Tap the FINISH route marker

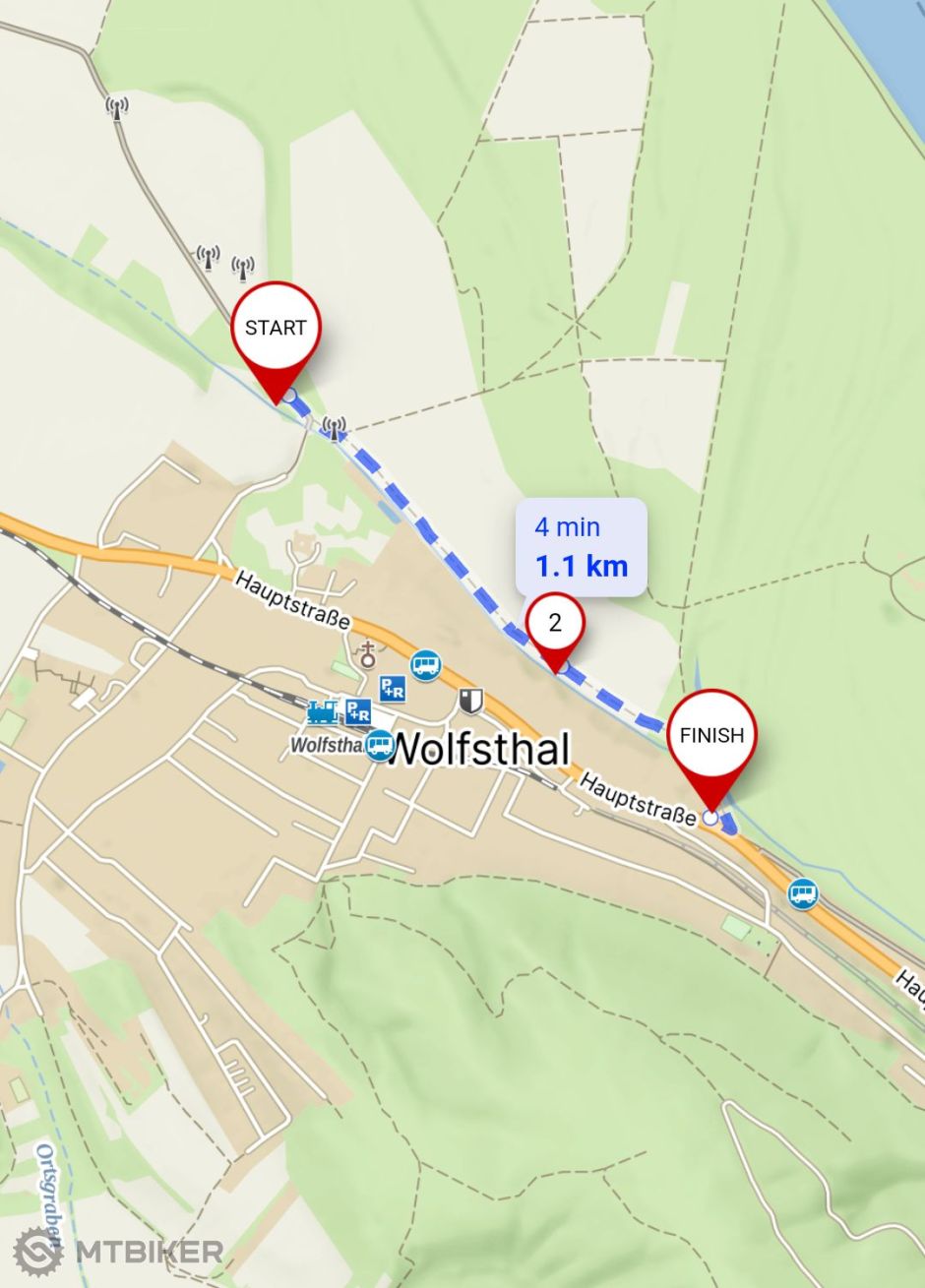click(x=712, y=736)
